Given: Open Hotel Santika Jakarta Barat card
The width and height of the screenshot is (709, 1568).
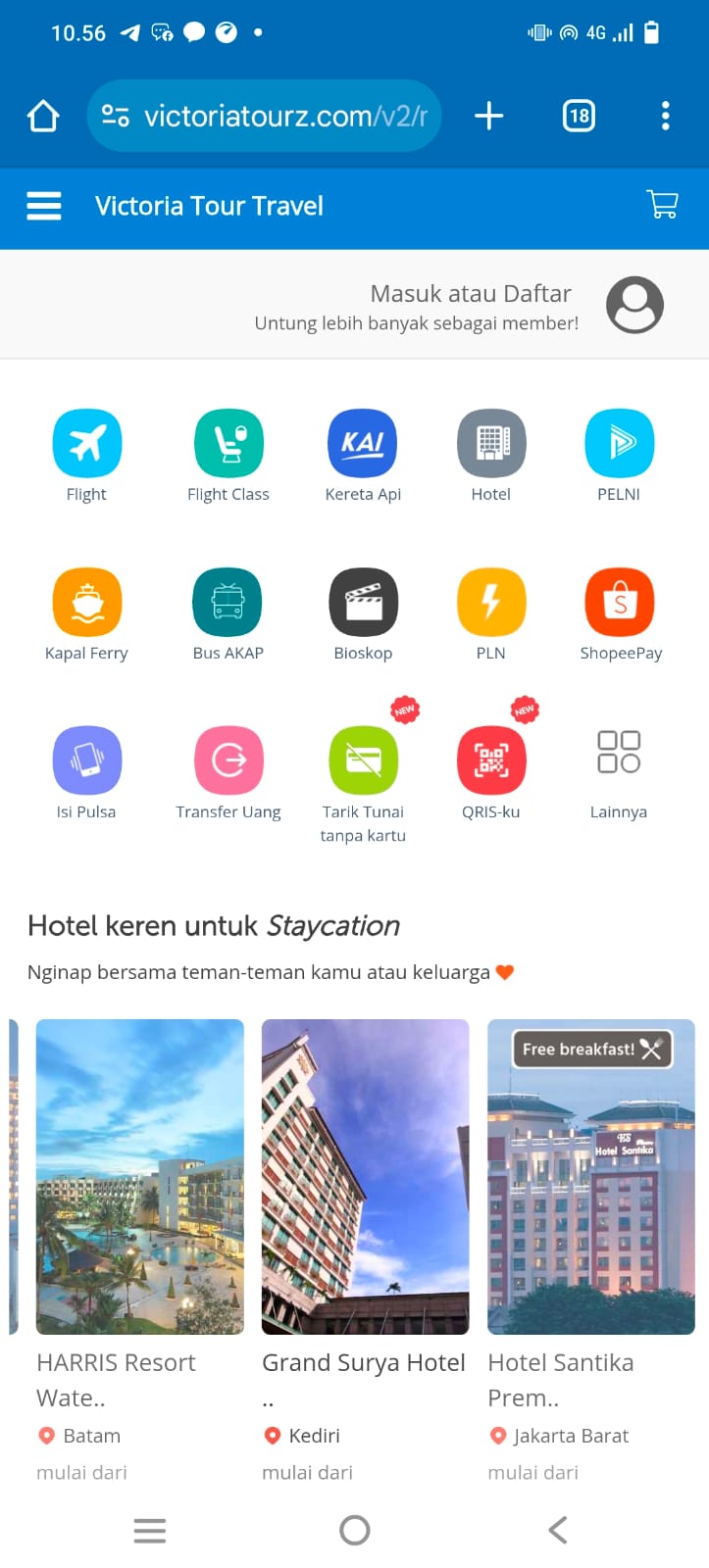Looking at the screenshot, I should click(x=590, y=1176).
